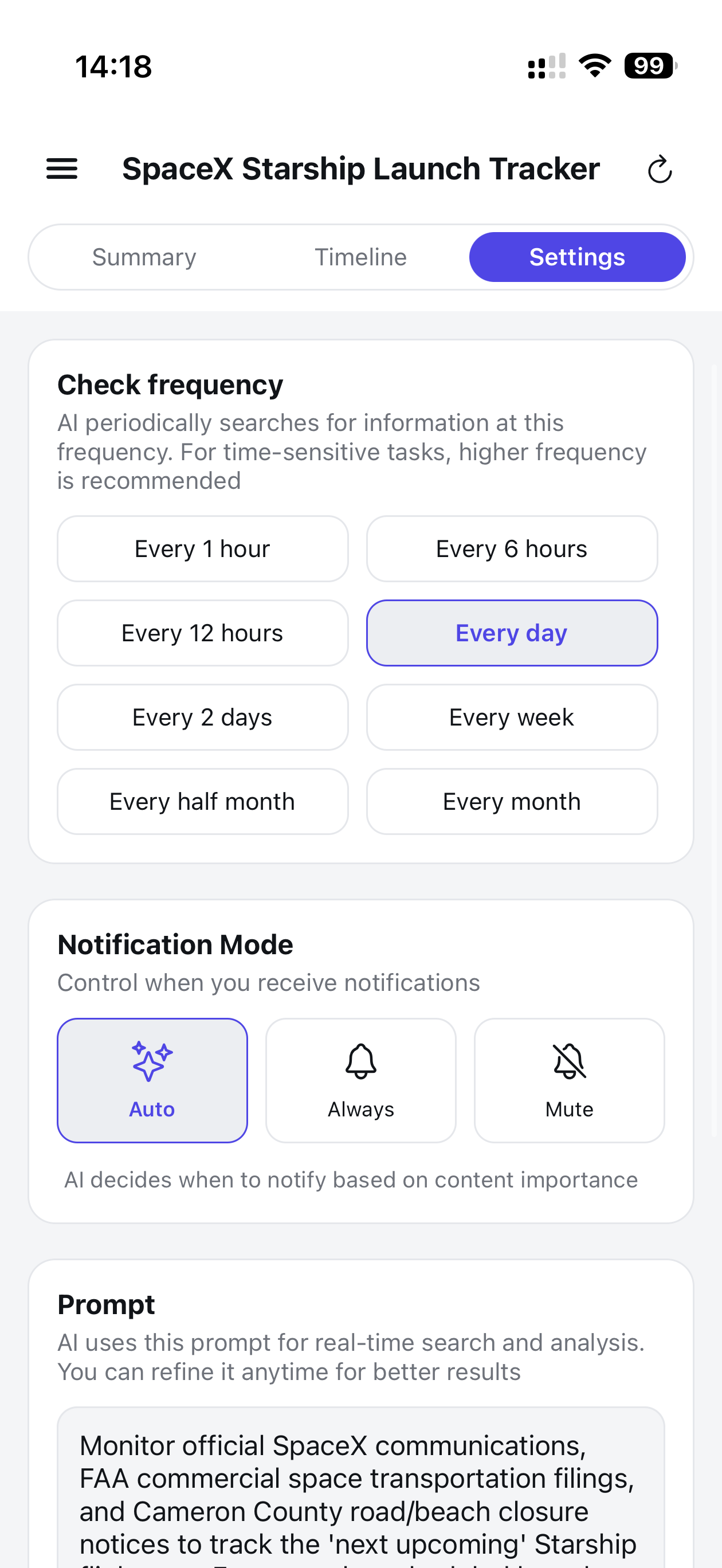Image resolution: width=722 pixels, height=1568 pixels.
Task: Go to the Settings tab
Action: [577, 256]
